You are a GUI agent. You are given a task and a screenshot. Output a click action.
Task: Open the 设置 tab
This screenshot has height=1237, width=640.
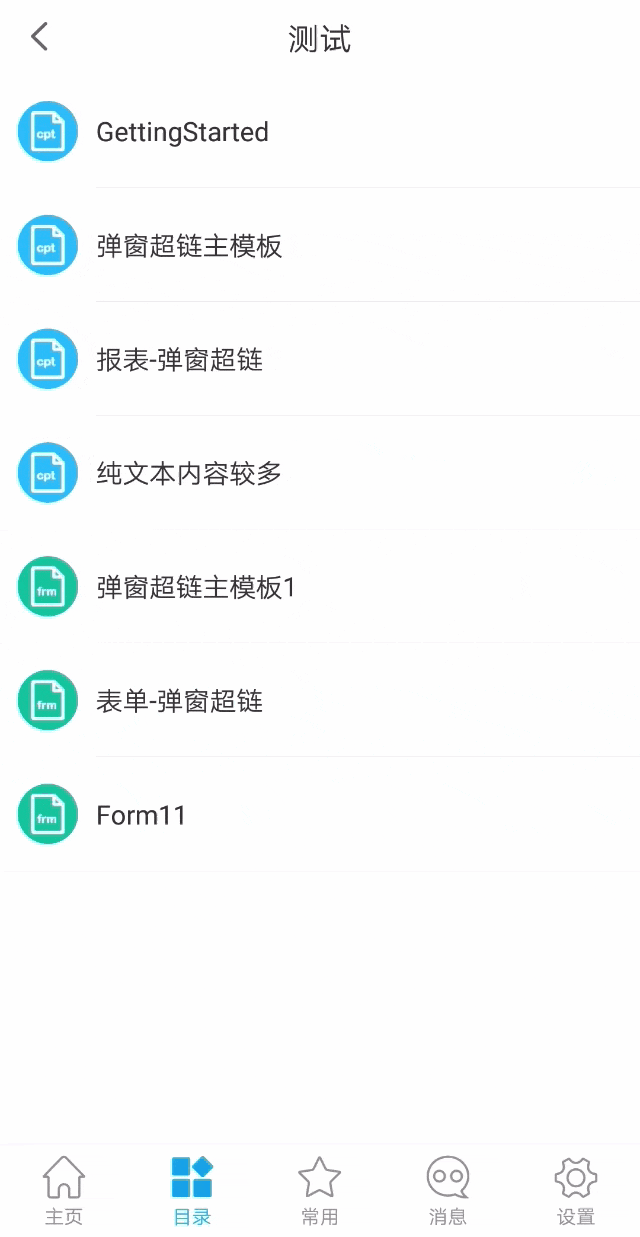[576, 1190]
